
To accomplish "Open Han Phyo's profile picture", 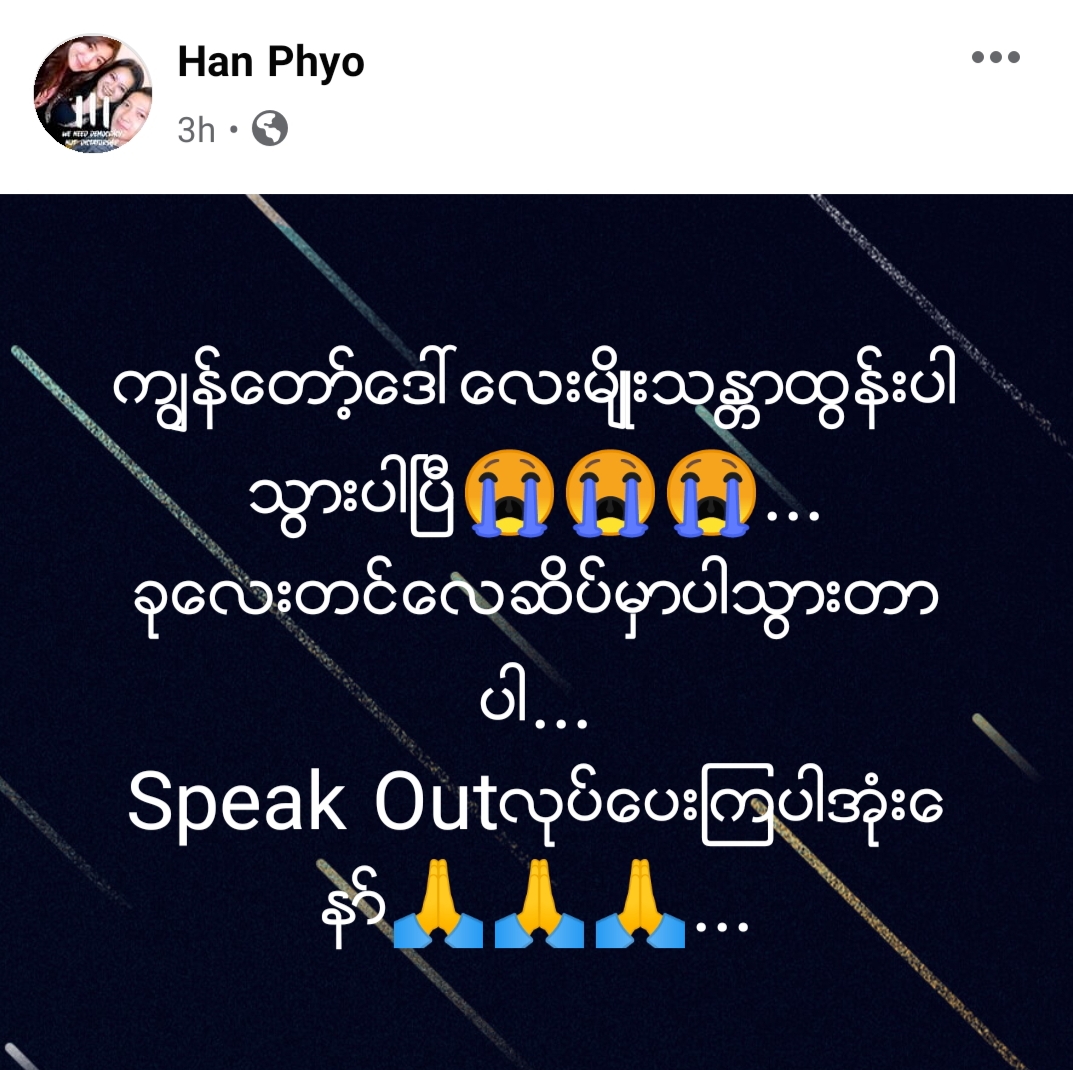I will [x=92, y=94].
